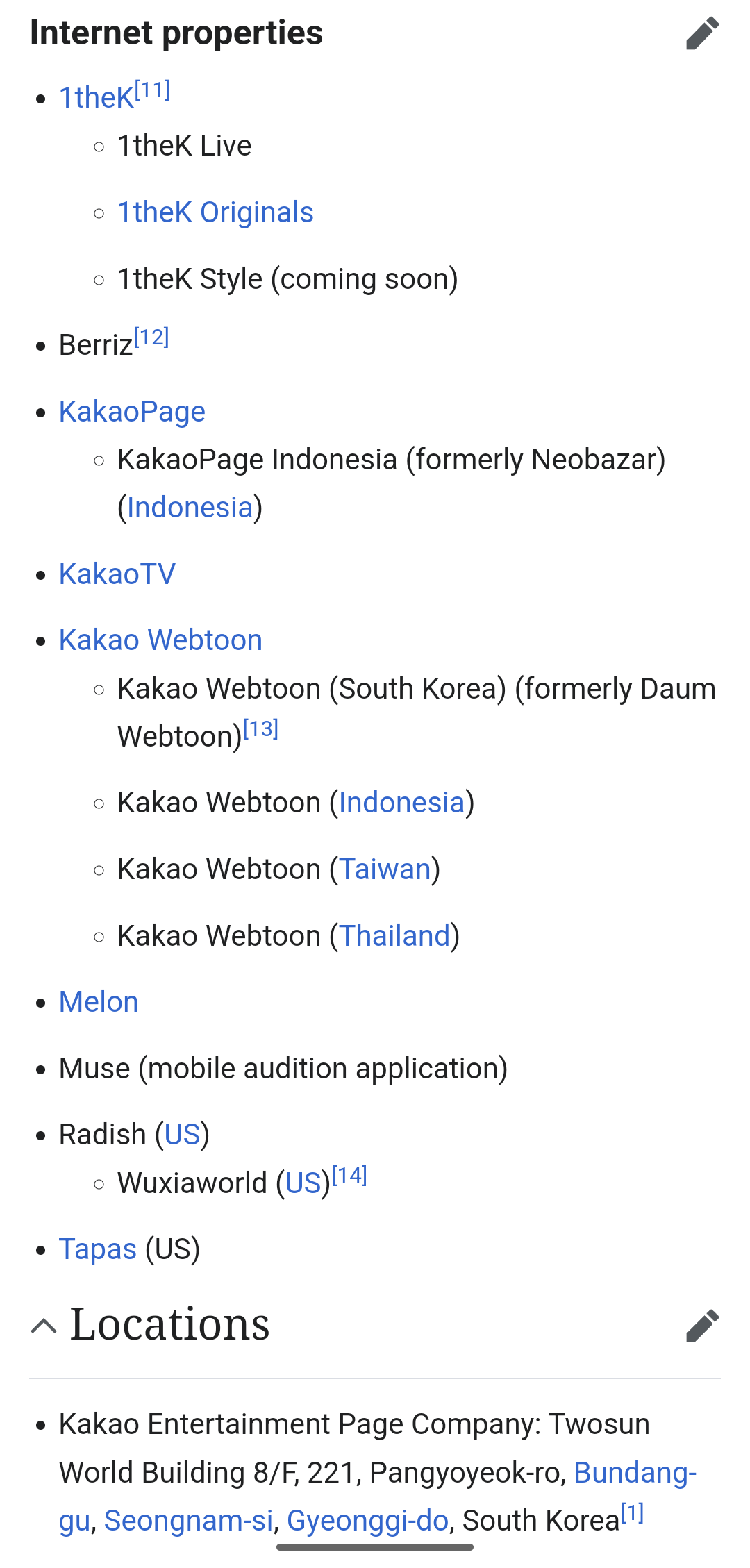Tap the US link next to Radish
The height and width of the screenshot is (1568, 750).
pyautogui.click(x=182, y=1135)
